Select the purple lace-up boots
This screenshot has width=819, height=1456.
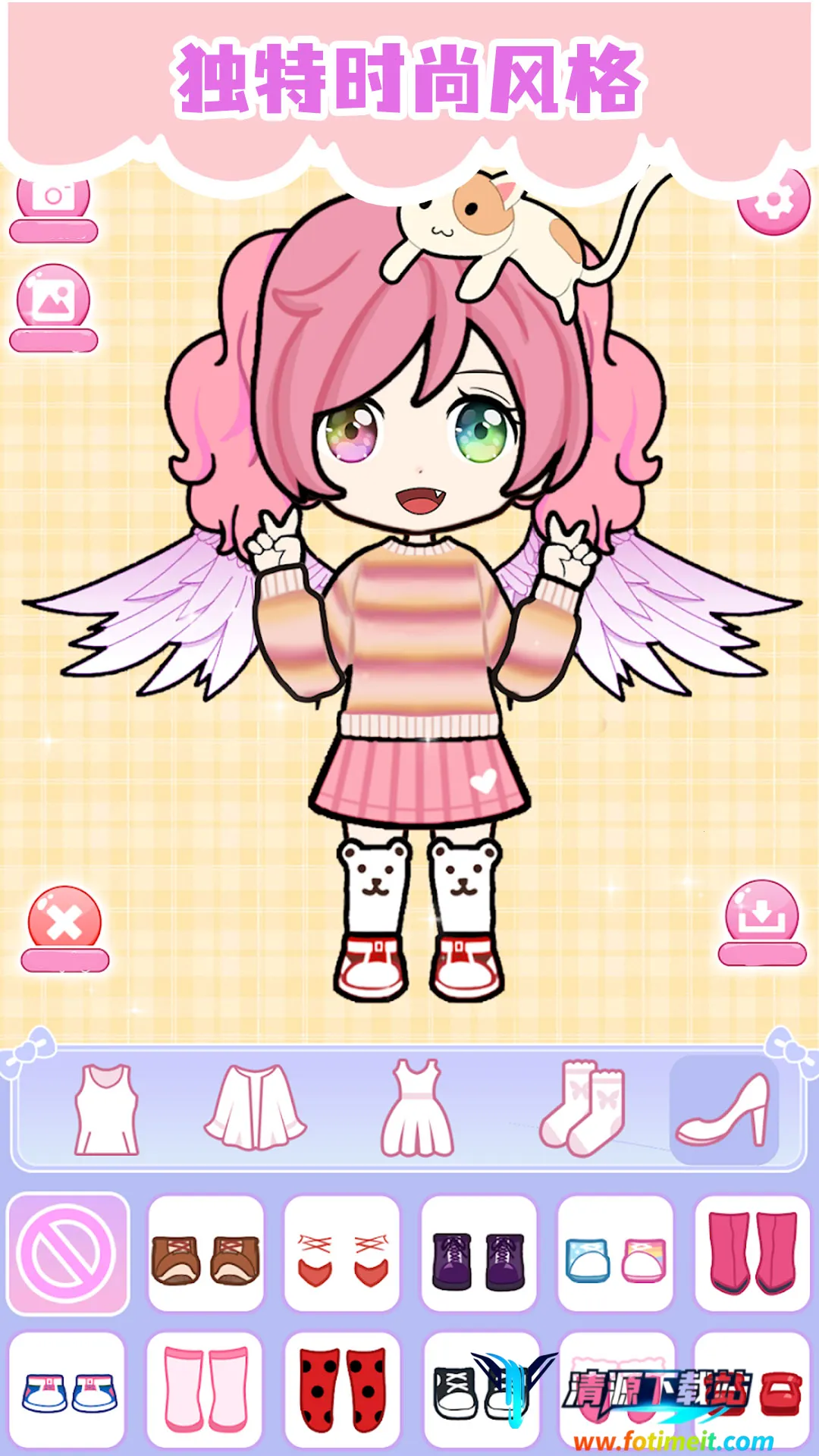[479, 1254]
